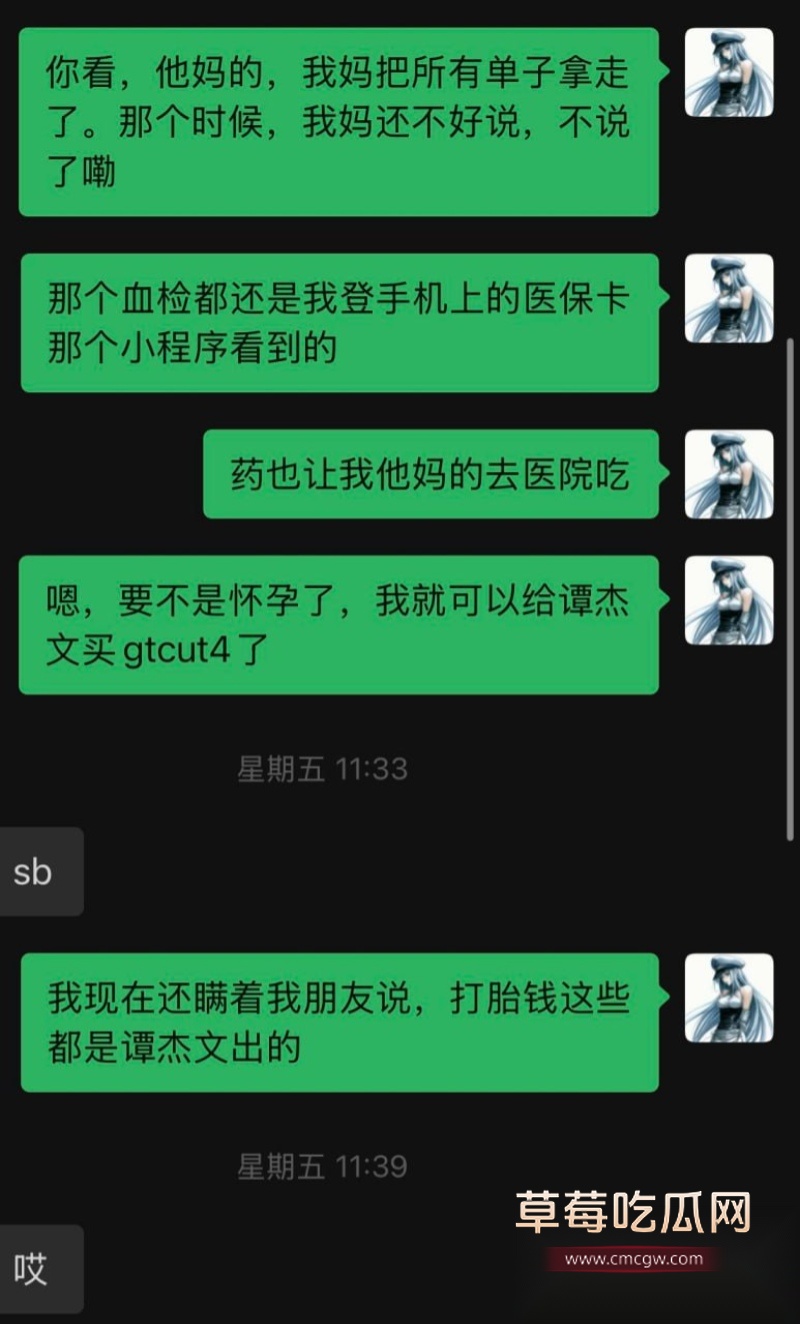The height and width of the screenshot is (1324, 800).
Task: Click the avatar beside the hospital medicine message
Action: pyautogui.click(x=731, y=472)
